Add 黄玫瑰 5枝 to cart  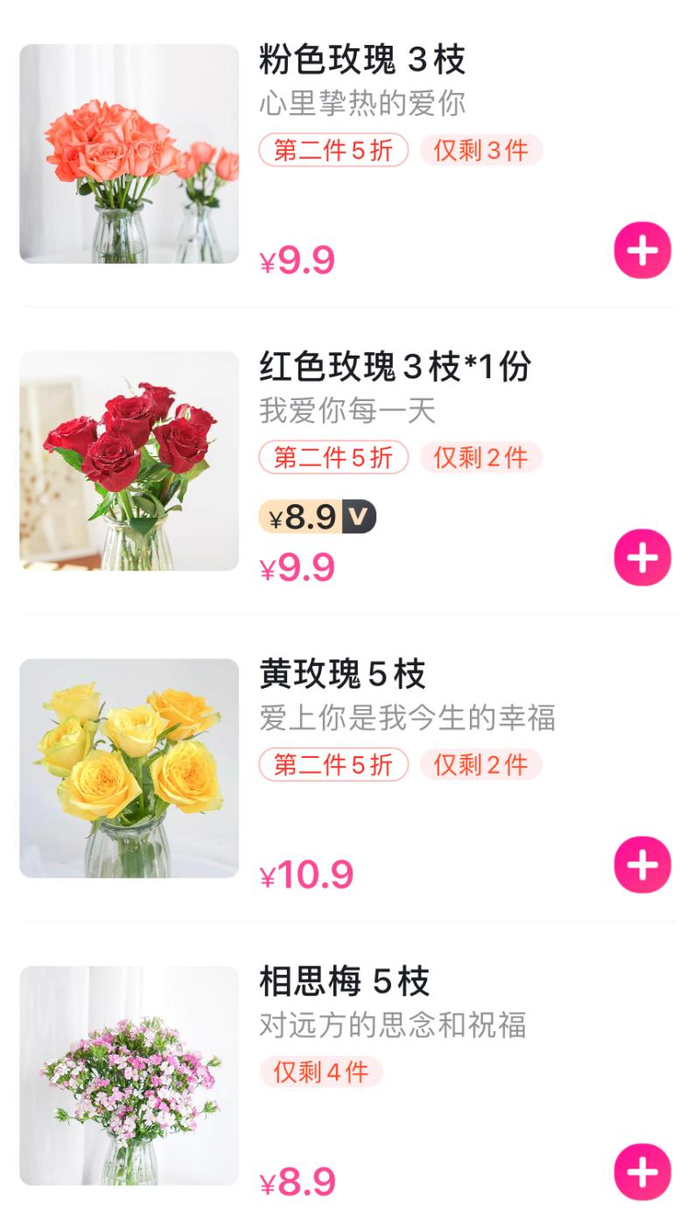coord(642,864)
